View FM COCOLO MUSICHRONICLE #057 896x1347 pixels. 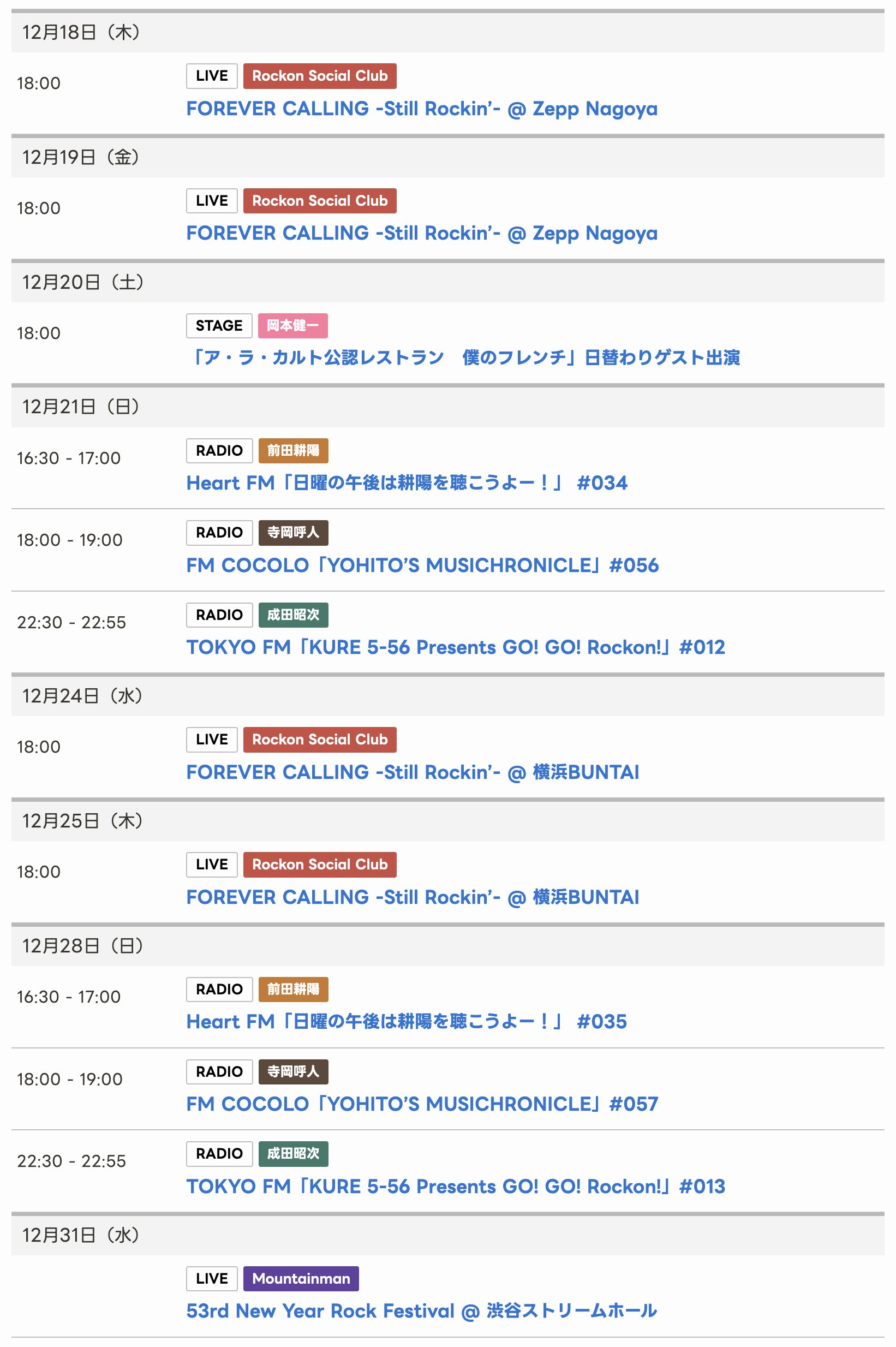(x=422, y=1104)
